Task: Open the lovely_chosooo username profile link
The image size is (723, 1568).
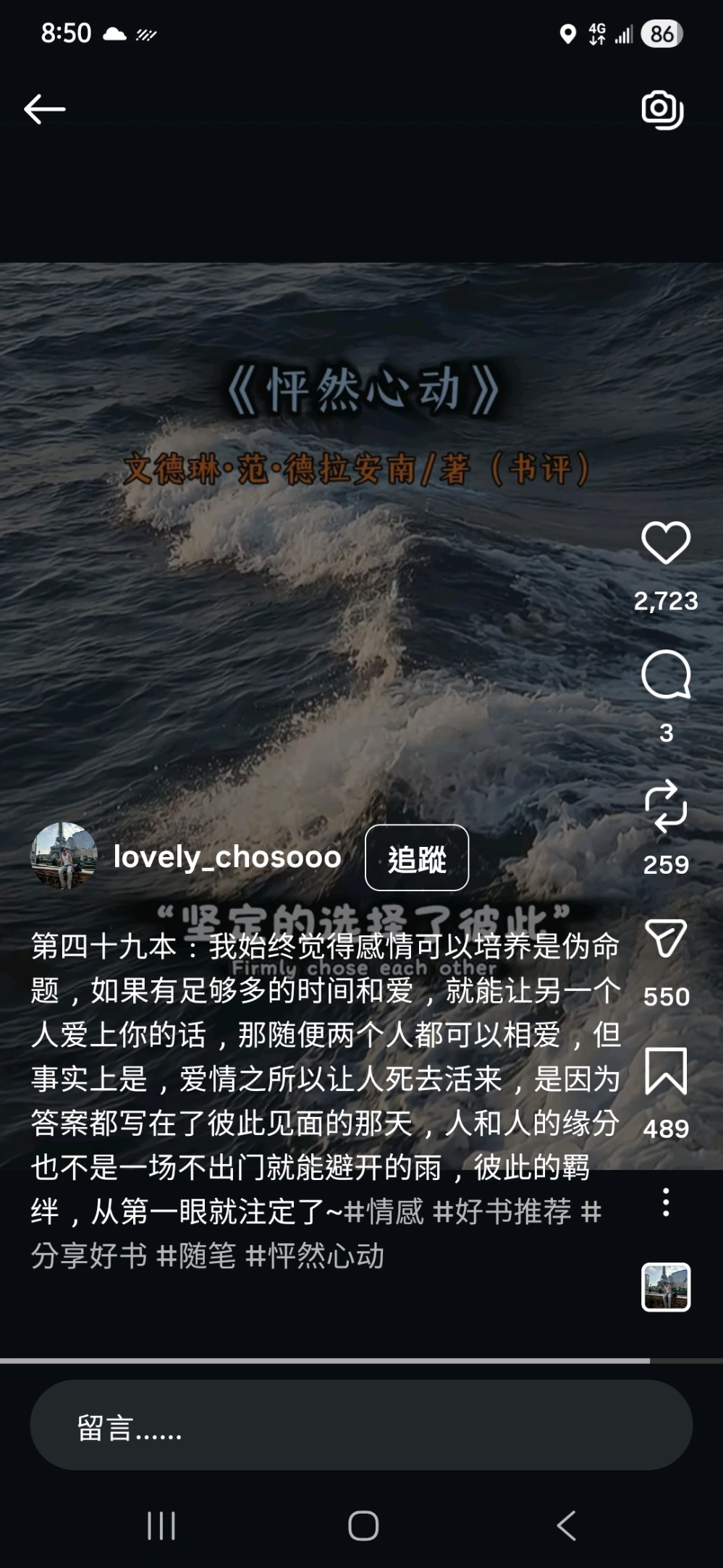Action: point(227,857)
